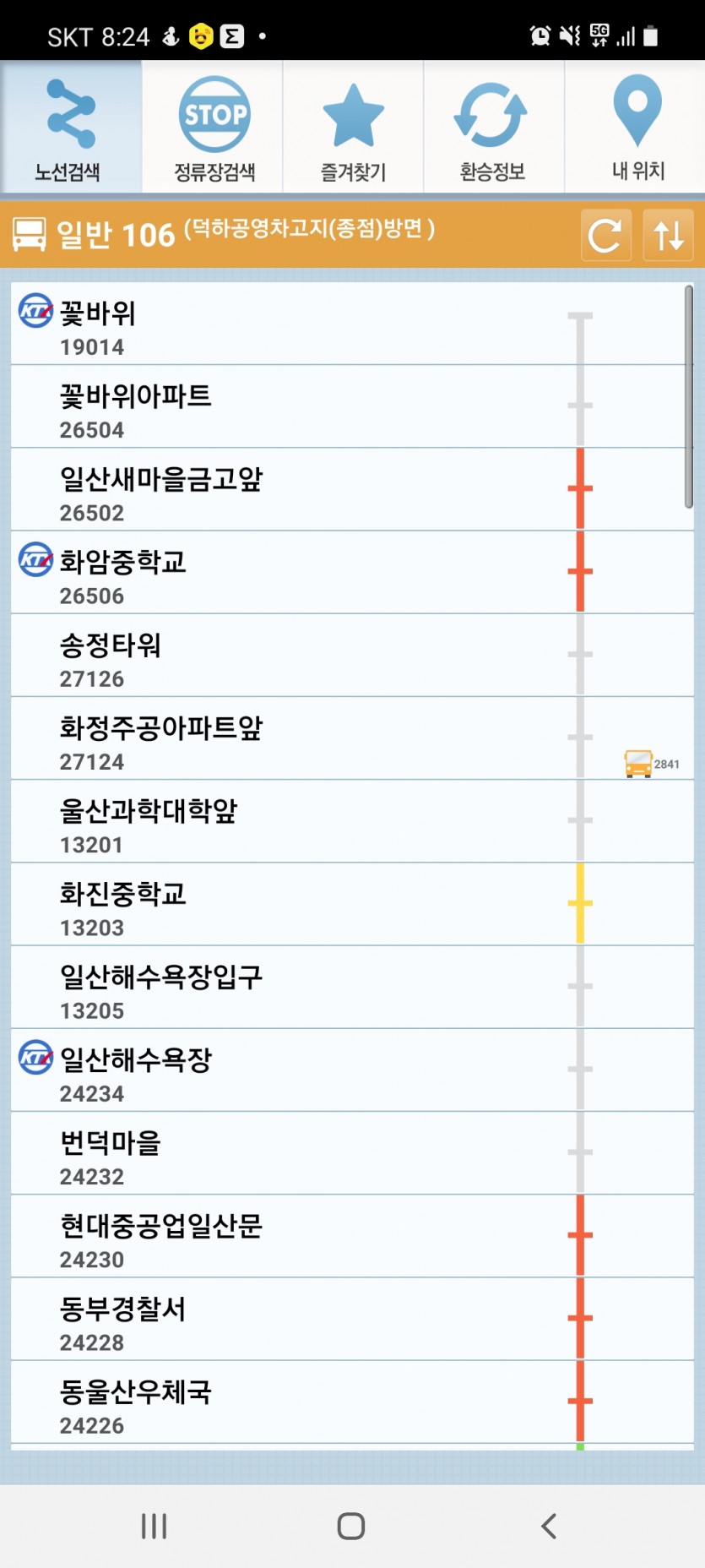Open the 화진중학교 stop
The height and width of the screenshot is (1568, 705).
352,905
